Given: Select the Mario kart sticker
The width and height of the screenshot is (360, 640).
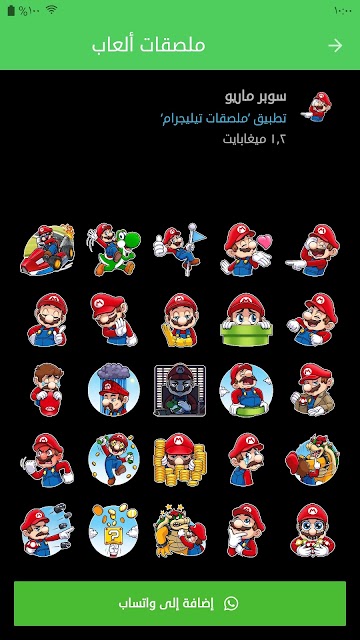Looking at the screenshot, I should (x=47, y=249).
